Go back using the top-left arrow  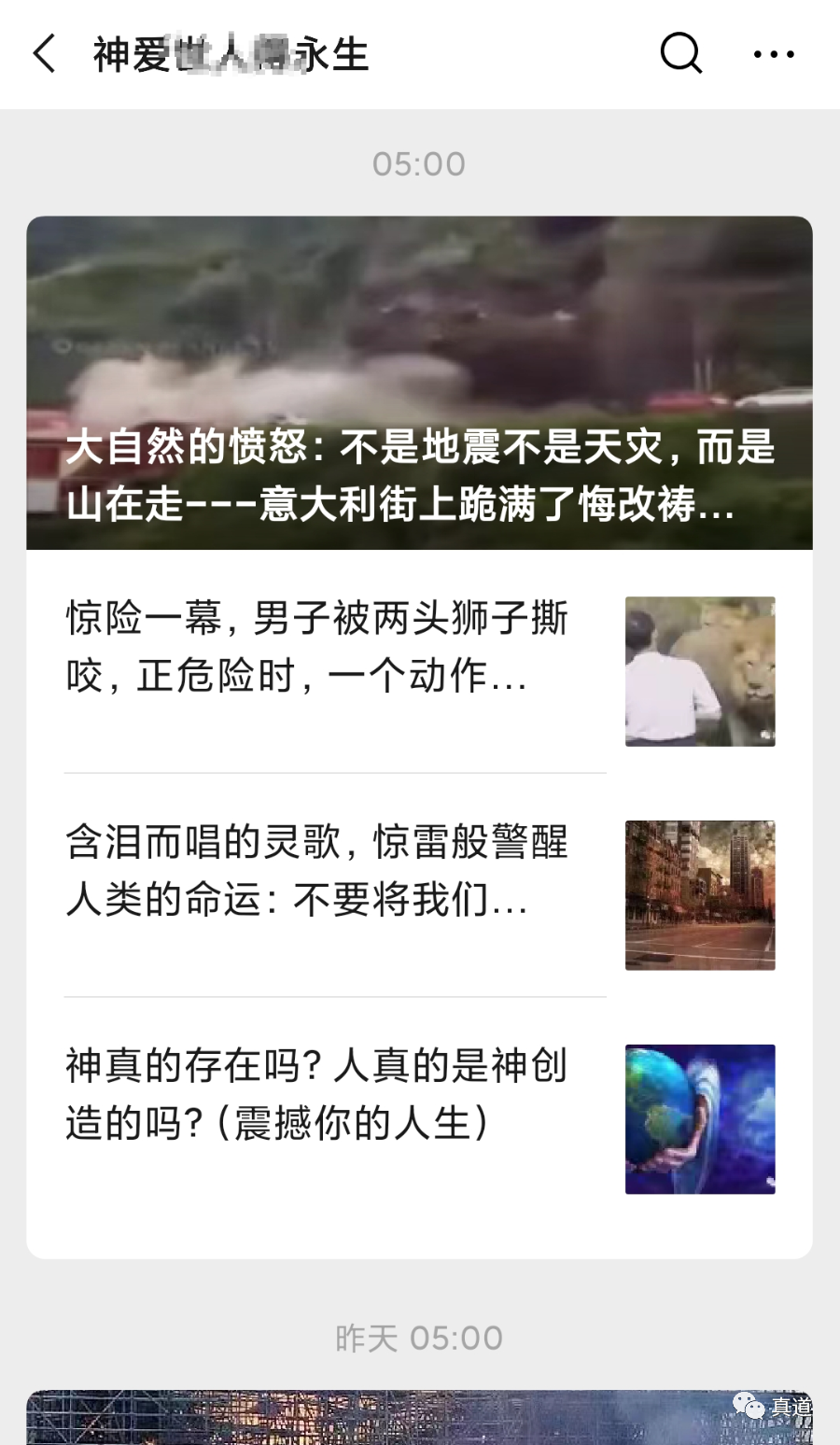tap(45, 54)
